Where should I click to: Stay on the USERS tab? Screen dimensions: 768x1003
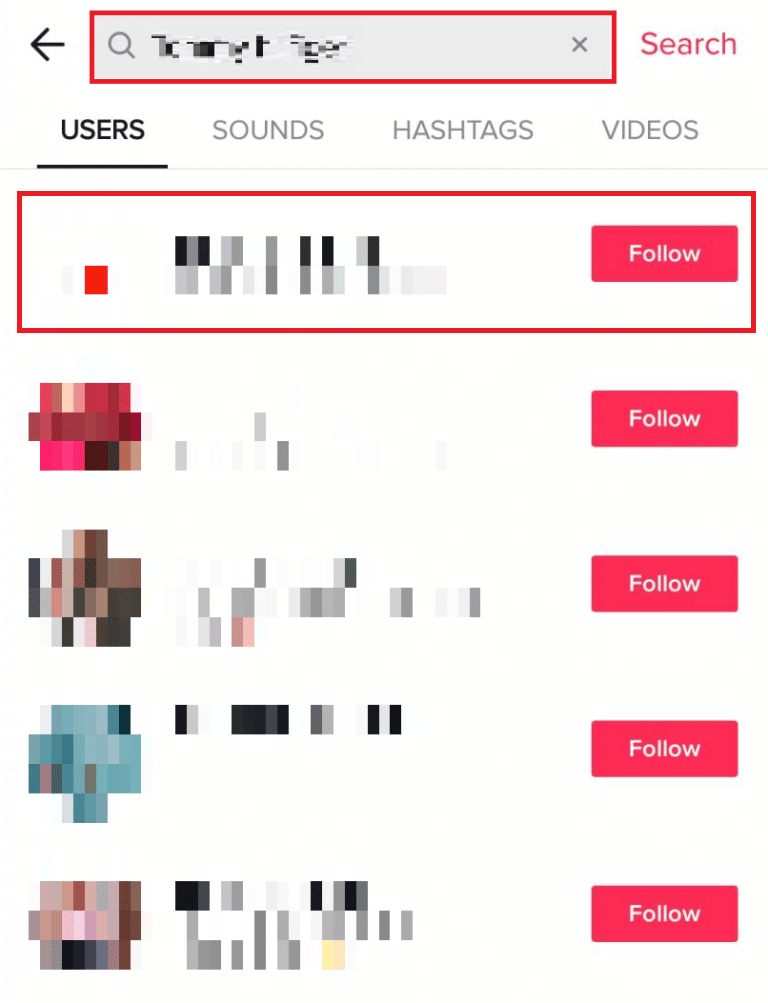(x=101, y=130)
